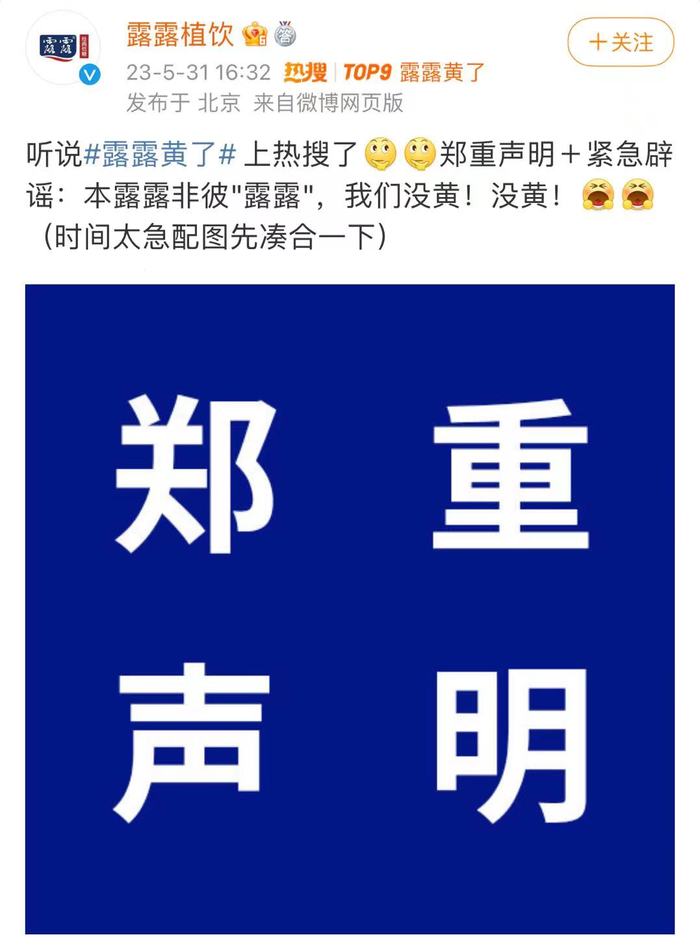This screenshot has height=946, width=700.
Task: View the 郑重声明 image full size
Action: [350, 610]
